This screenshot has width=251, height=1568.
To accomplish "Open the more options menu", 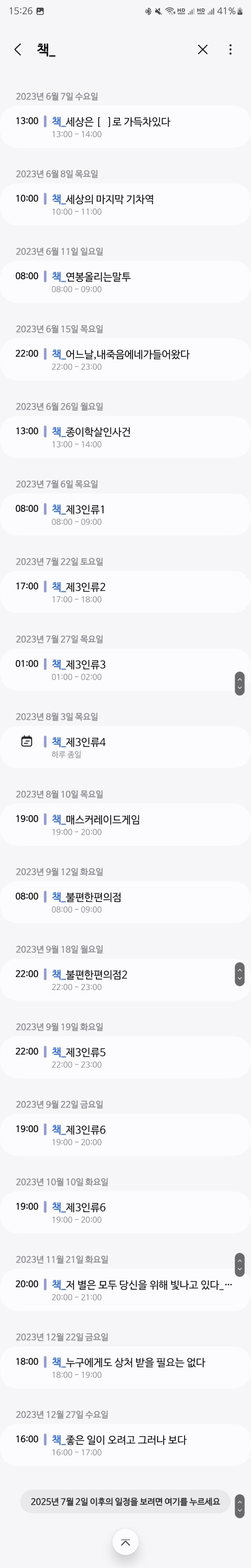I will coord(230,50).
